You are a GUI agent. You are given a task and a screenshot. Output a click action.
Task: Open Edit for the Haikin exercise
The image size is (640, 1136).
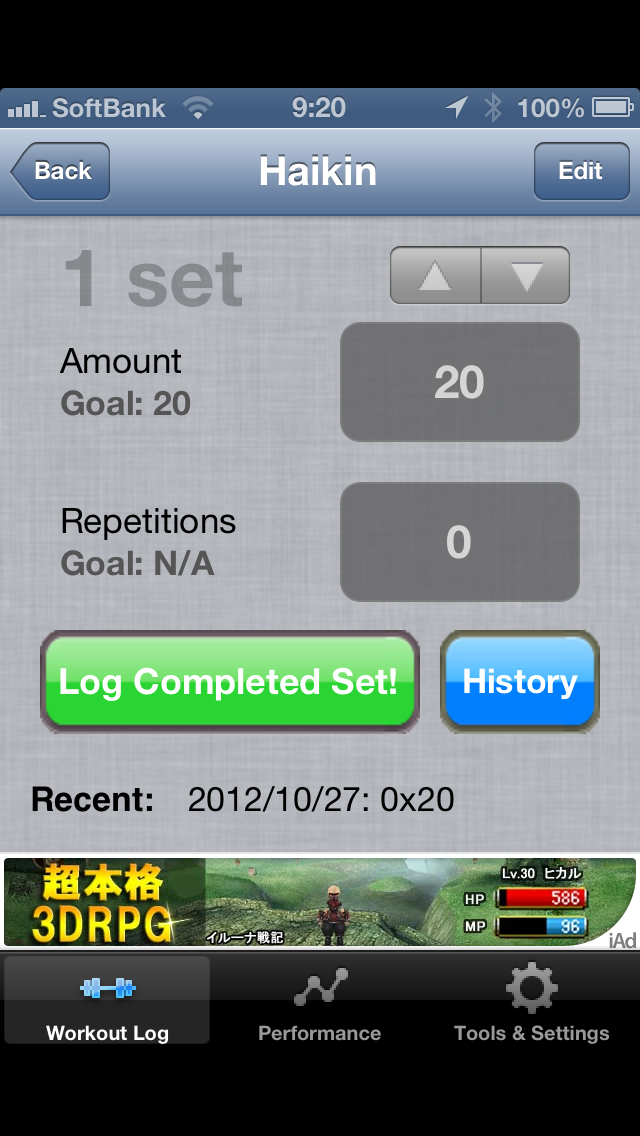(580, 171)
